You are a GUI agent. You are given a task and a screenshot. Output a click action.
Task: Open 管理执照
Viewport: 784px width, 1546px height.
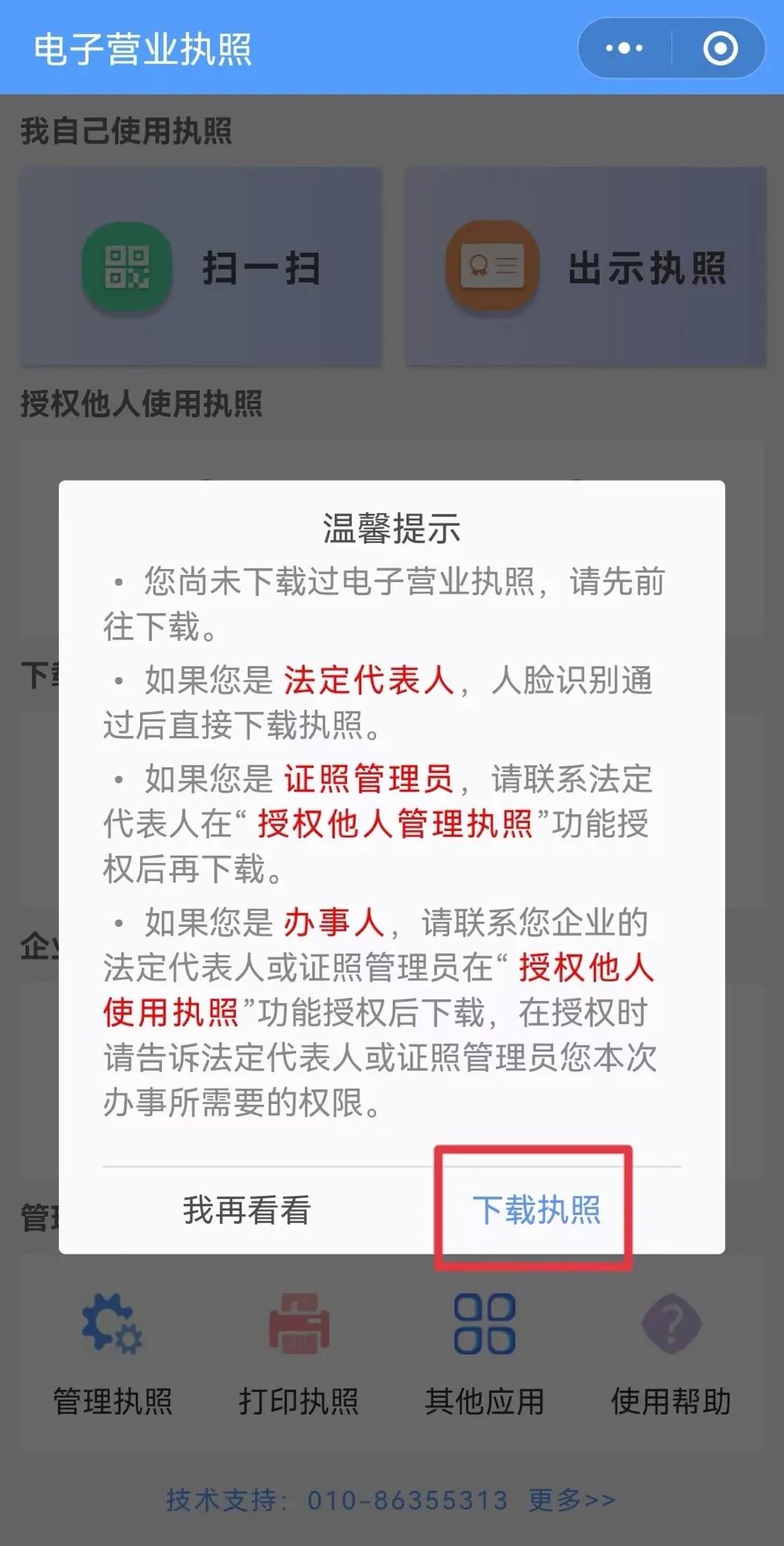coord(113,1354)
